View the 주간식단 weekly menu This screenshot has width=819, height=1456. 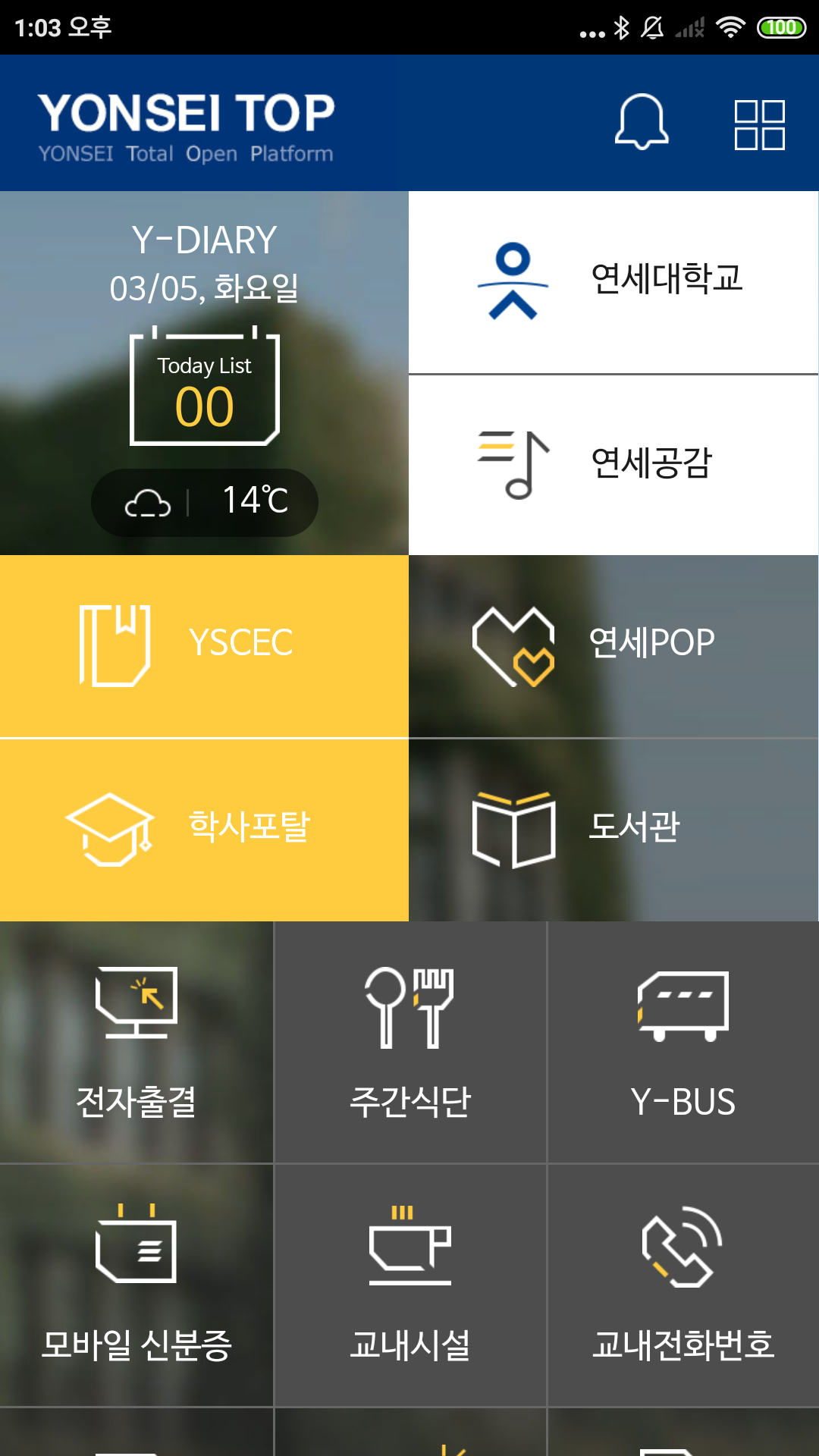pyautogui.click(x=409, y=1042)
